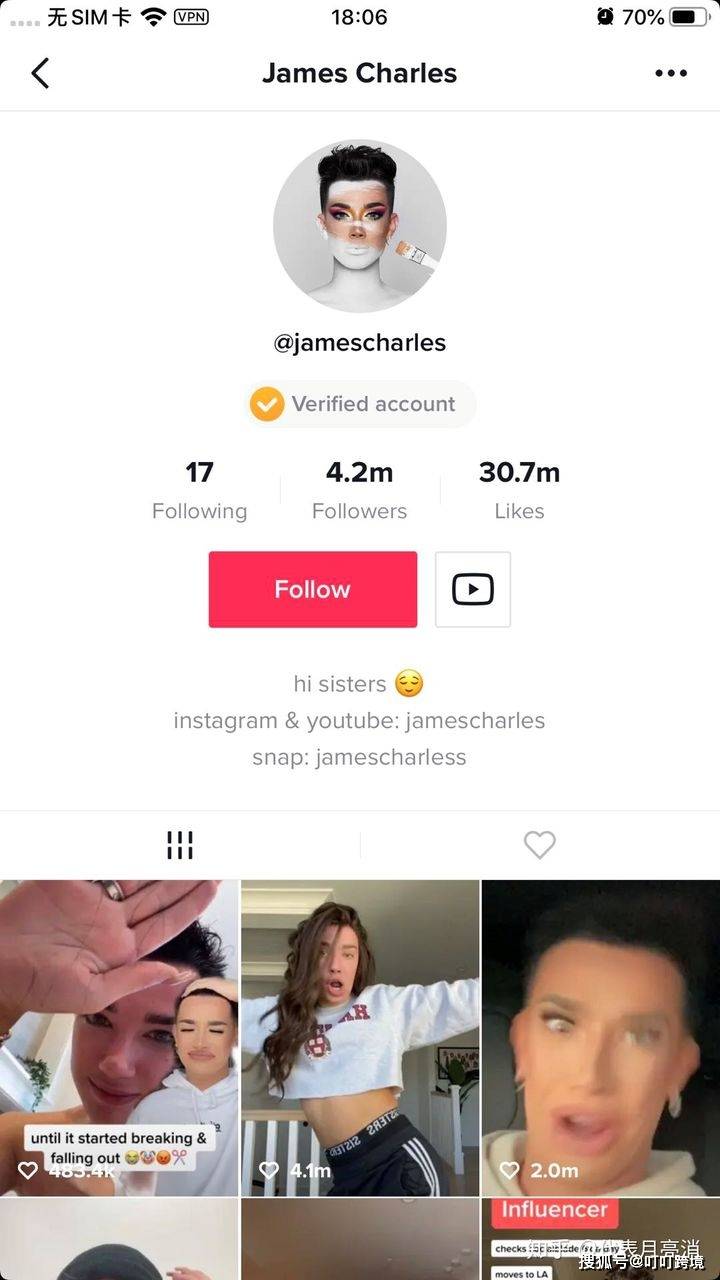The height and width of the screenshot is (1280, 720).
Task: Go back using the top-left arrow
Action: point(40,73)
